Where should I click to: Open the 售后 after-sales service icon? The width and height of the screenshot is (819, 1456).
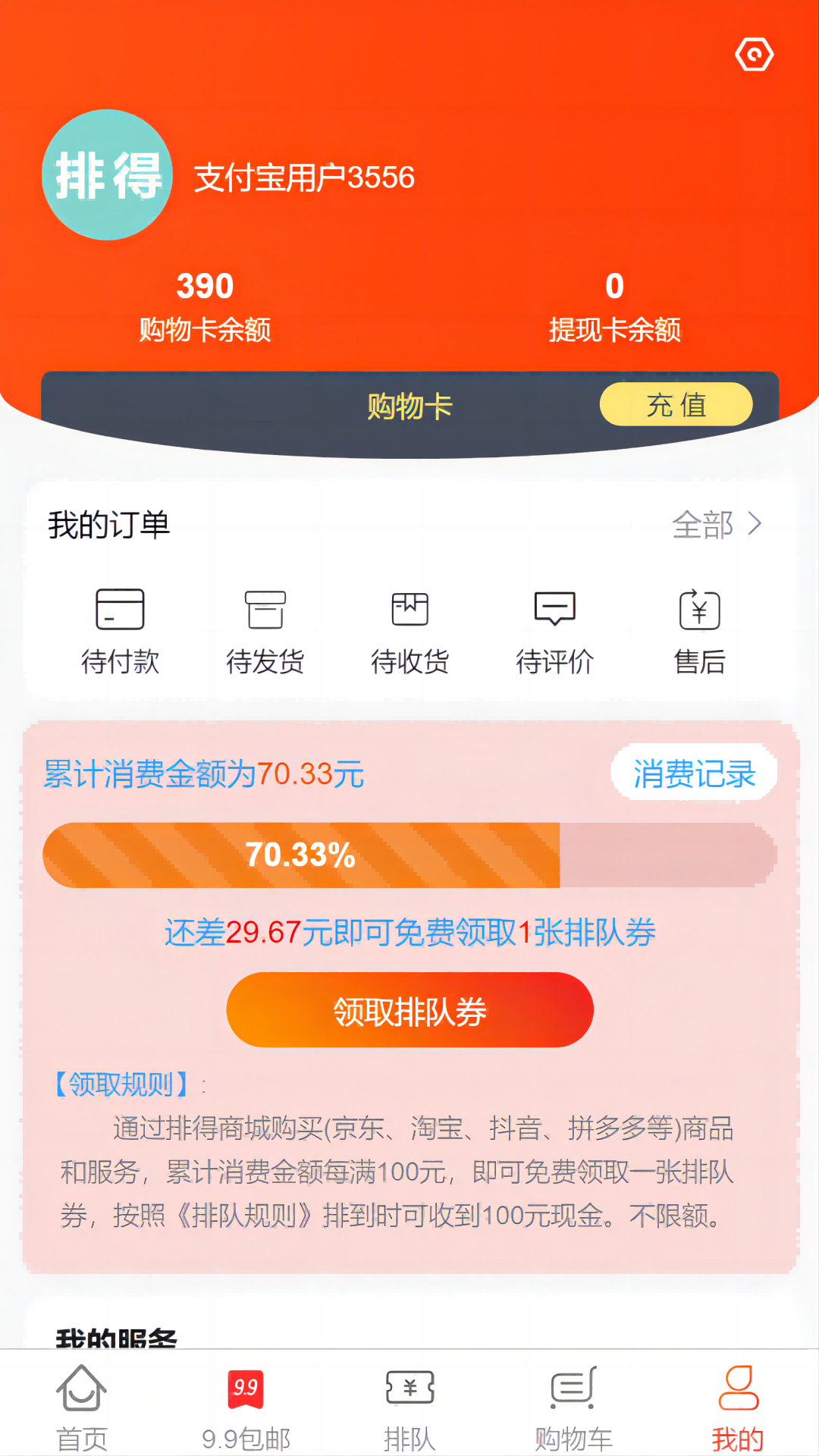(699, 629)
